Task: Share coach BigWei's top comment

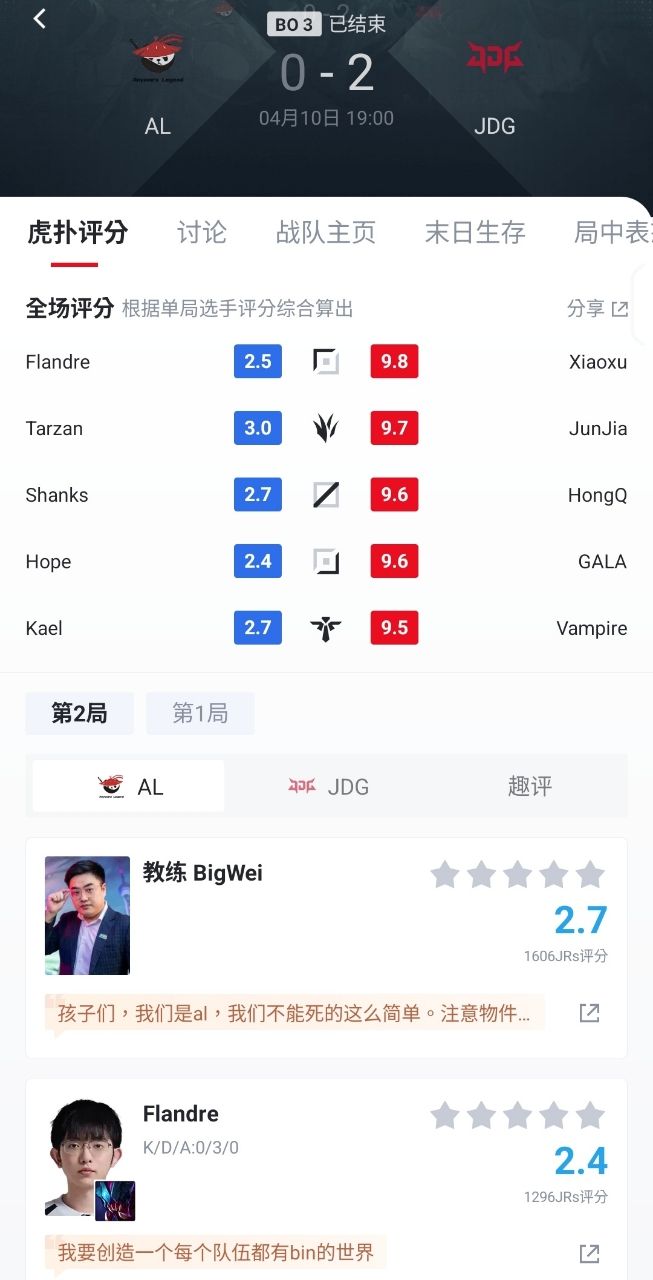Action: click(590, 1013)
